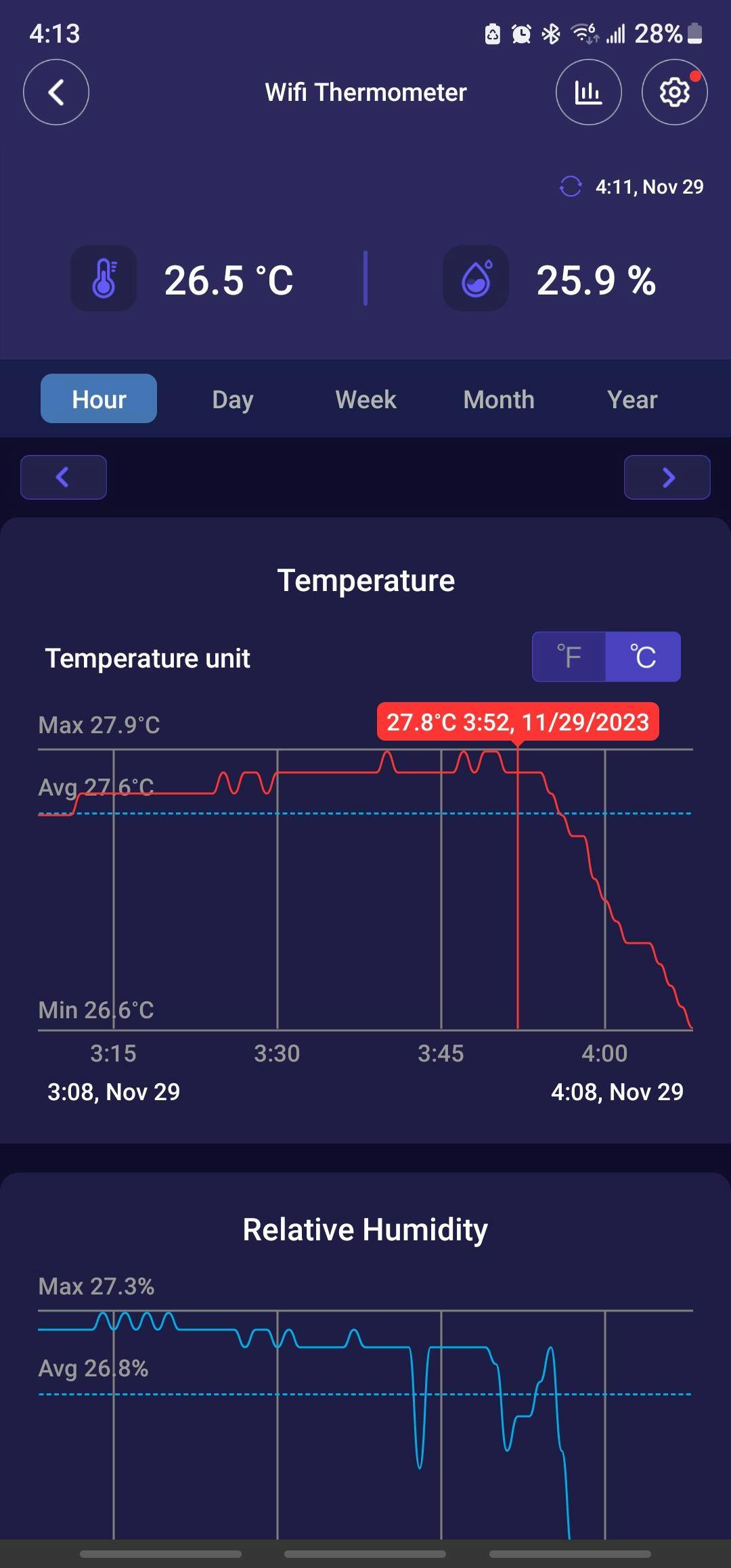Go back from Wifi Thermometer
Viewport: 731px width, 1568px height.
[56, 92]
